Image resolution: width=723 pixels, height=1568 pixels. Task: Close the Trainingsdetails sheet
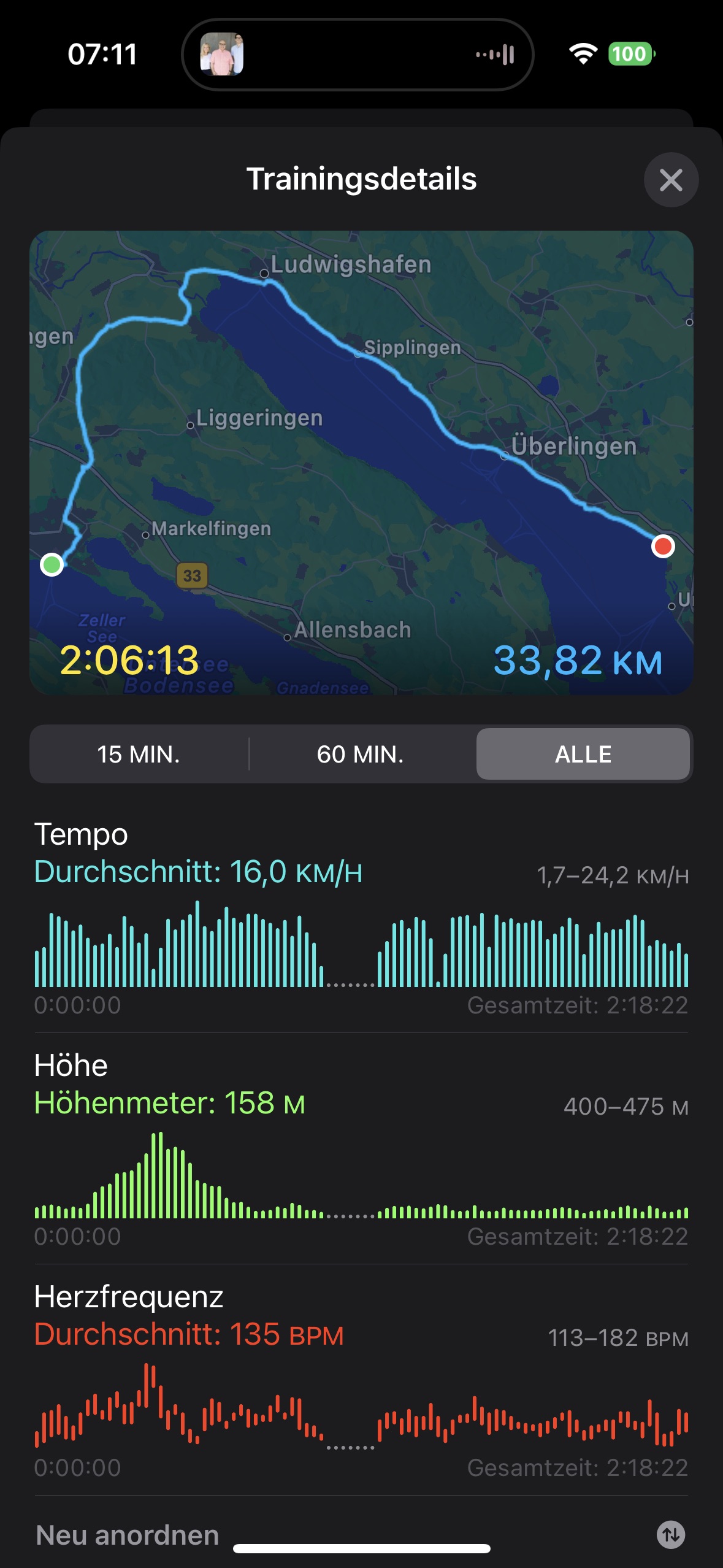pyautogui.click(x=671, y=180)
